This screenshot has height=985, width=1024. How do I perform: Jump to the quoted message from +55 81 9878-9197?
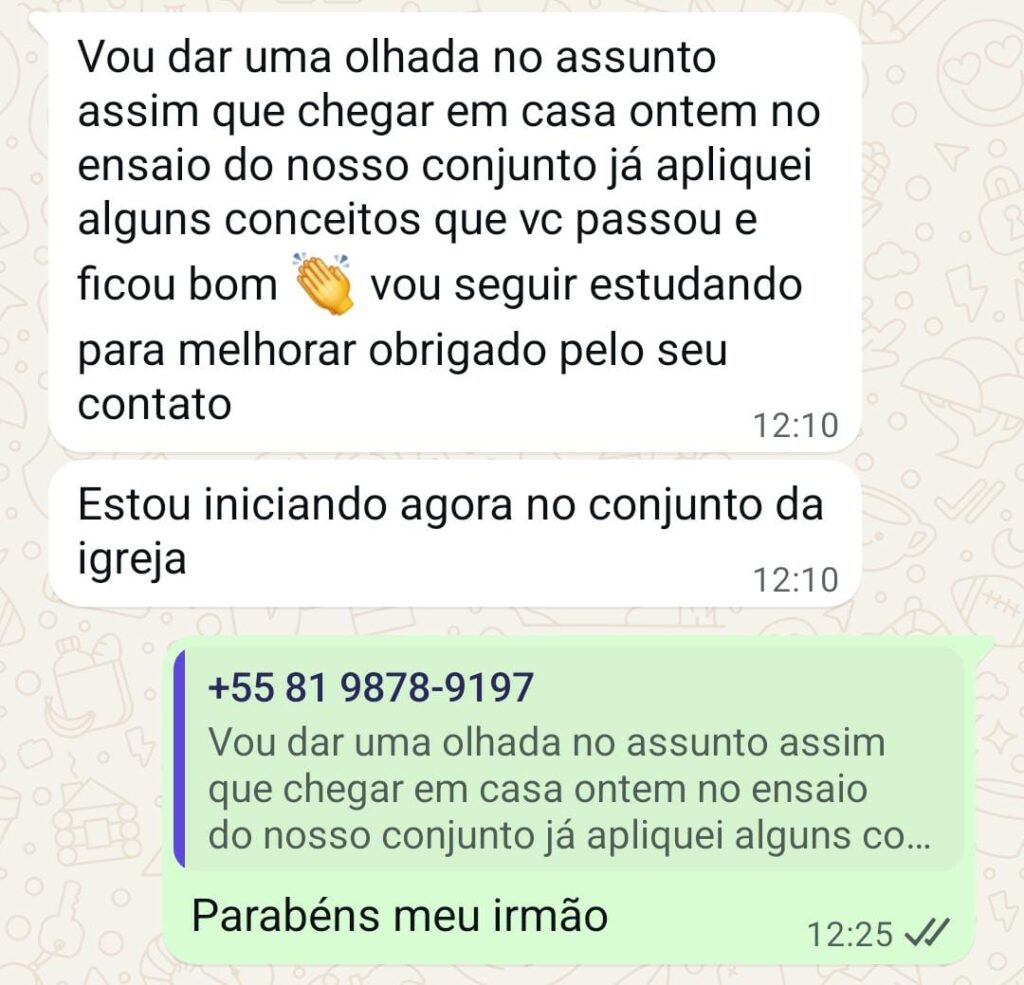[567, 759]
